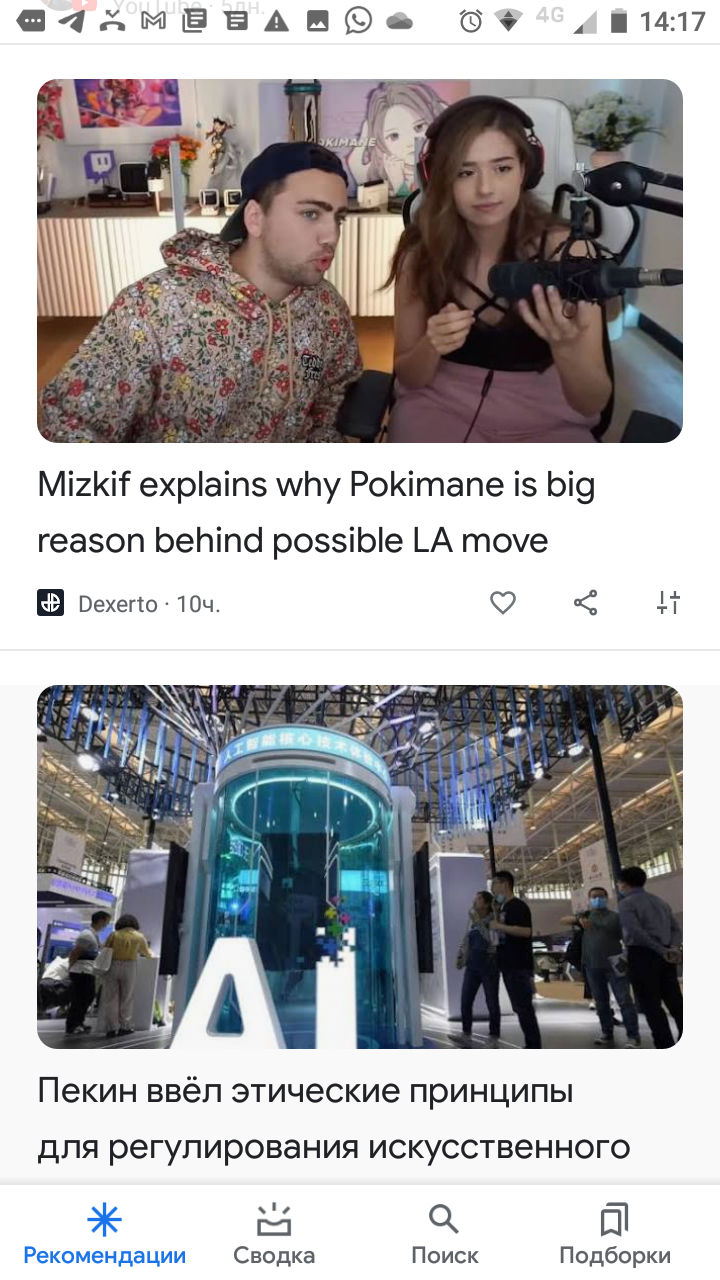Switch to the Рекомендации tab
Image resolution: width=720 pixels, height=1280 pixels.
105,1235
